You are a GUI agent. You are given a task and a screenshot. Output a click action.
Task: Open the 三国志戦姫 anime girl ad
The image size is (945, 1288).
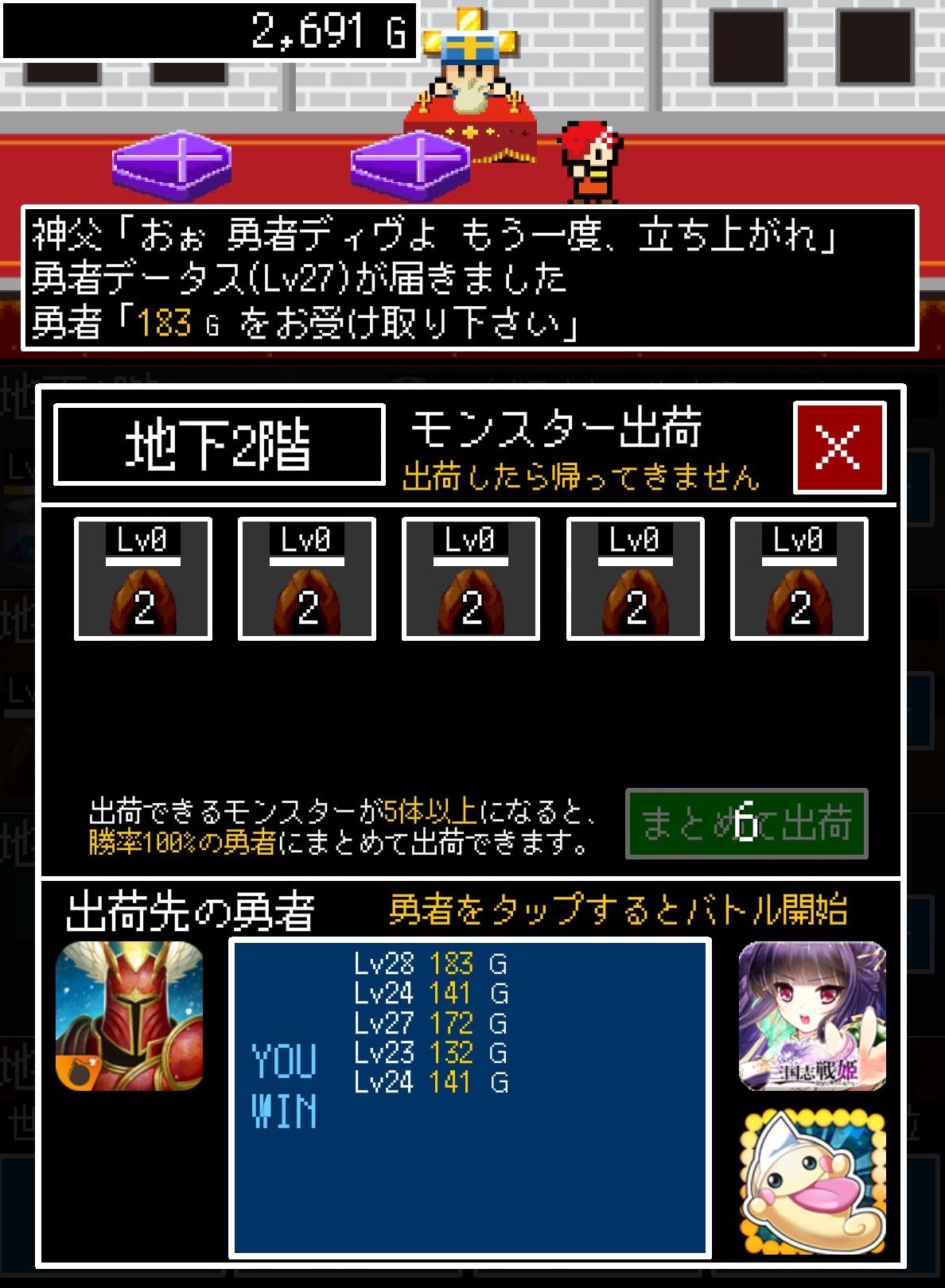pos(812,1016)
